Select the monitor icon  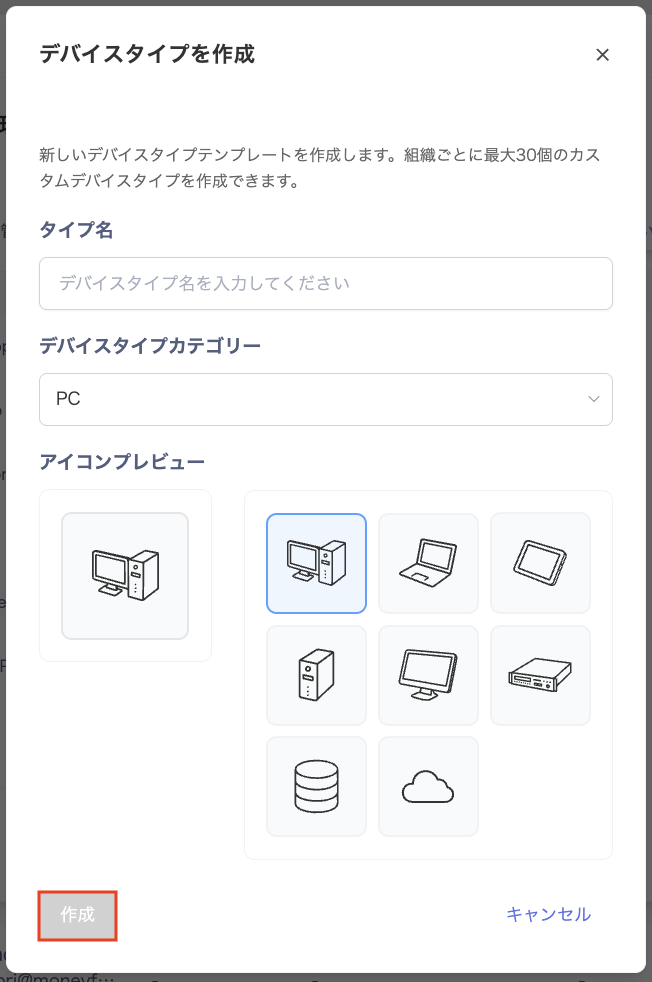(428, 675)
